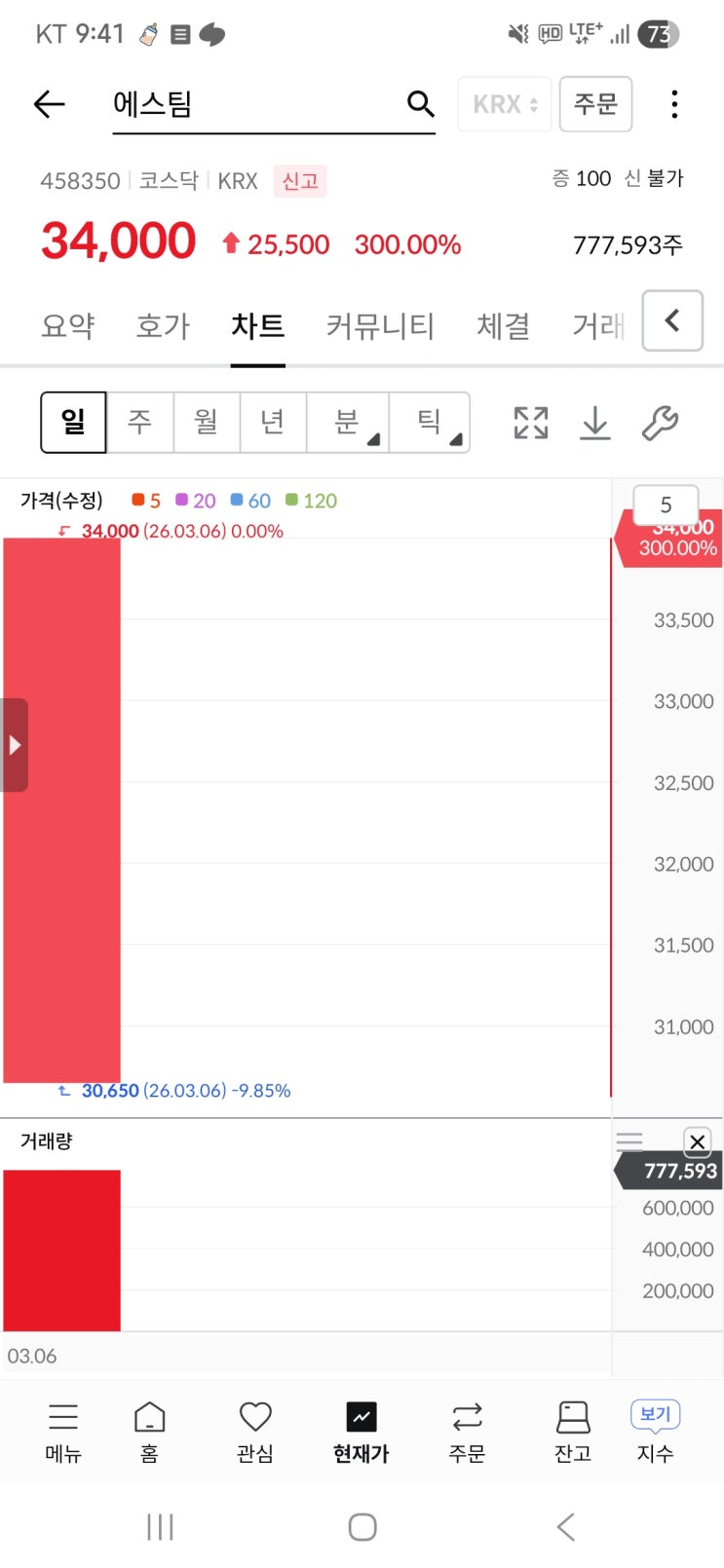Image resolution: width=724 pixels, height=1568 pixels.
Task: Open the 메뉴 in bottom navigation
Action: click(x=63, y=1433)
